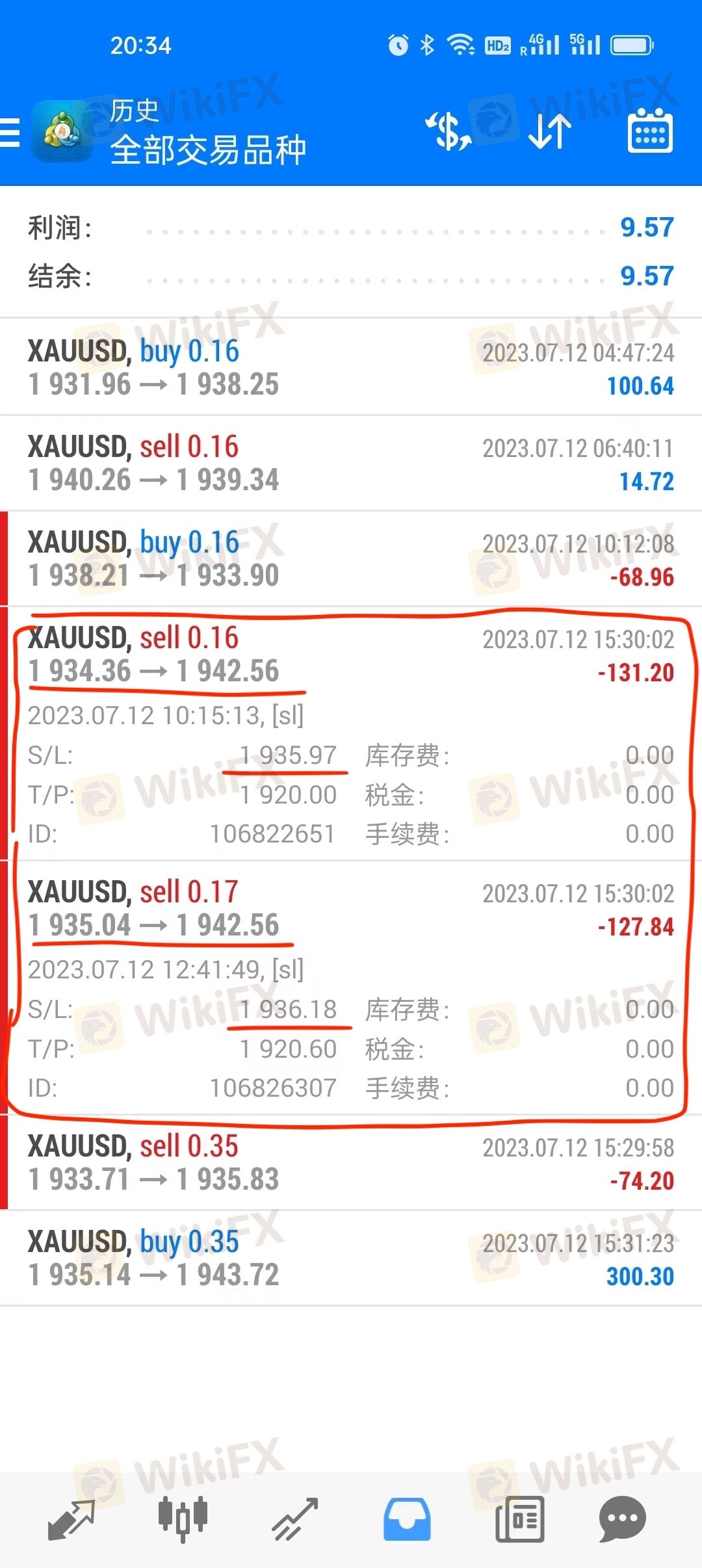Switch to the trade tab with trend line icon

pyautogui.click(x=295, y=1520)
